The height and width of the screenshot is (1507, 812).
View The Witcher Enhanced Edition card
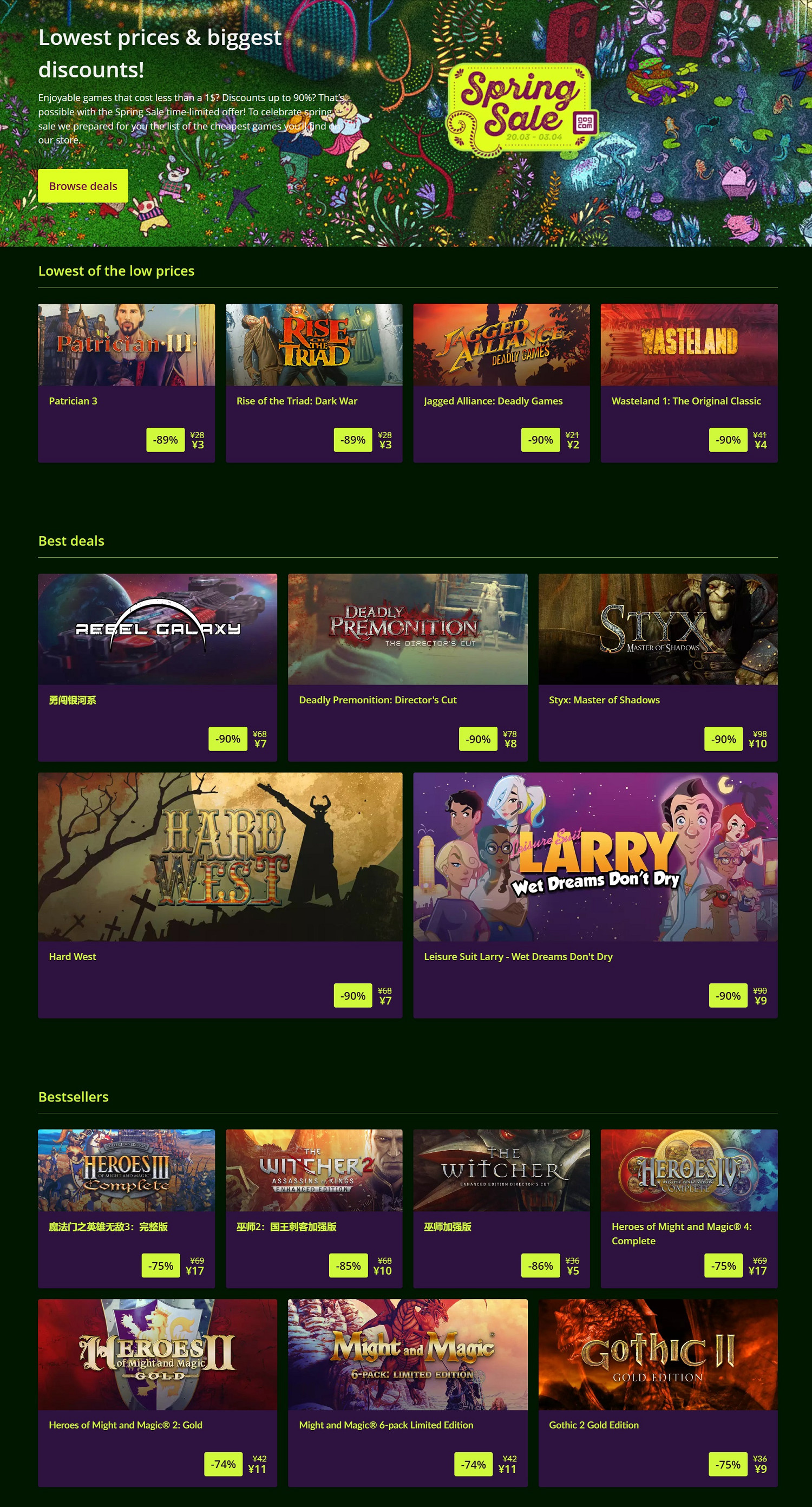pos(501,1208)
